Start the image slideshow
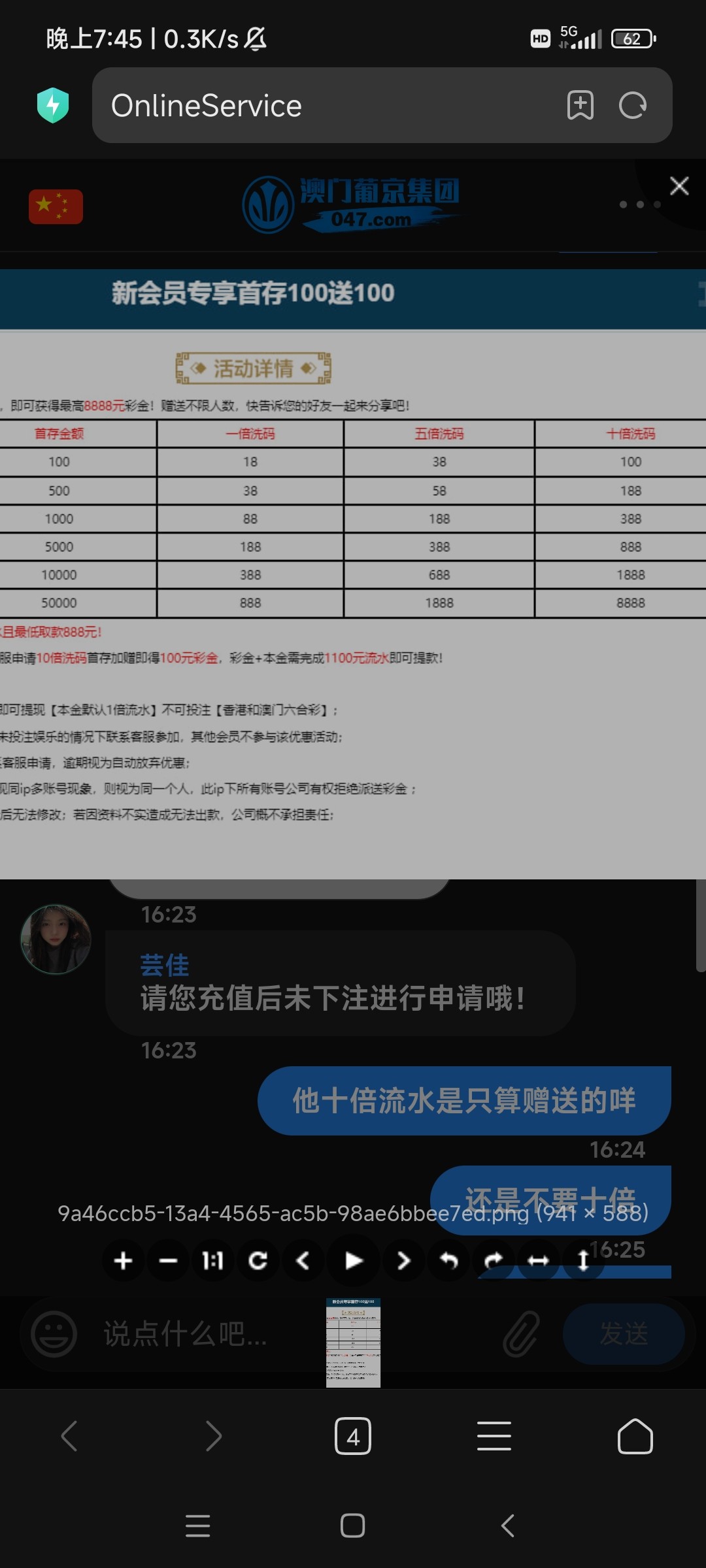The height and width of the screenshot is (1568, 706). pos(353,1260)
